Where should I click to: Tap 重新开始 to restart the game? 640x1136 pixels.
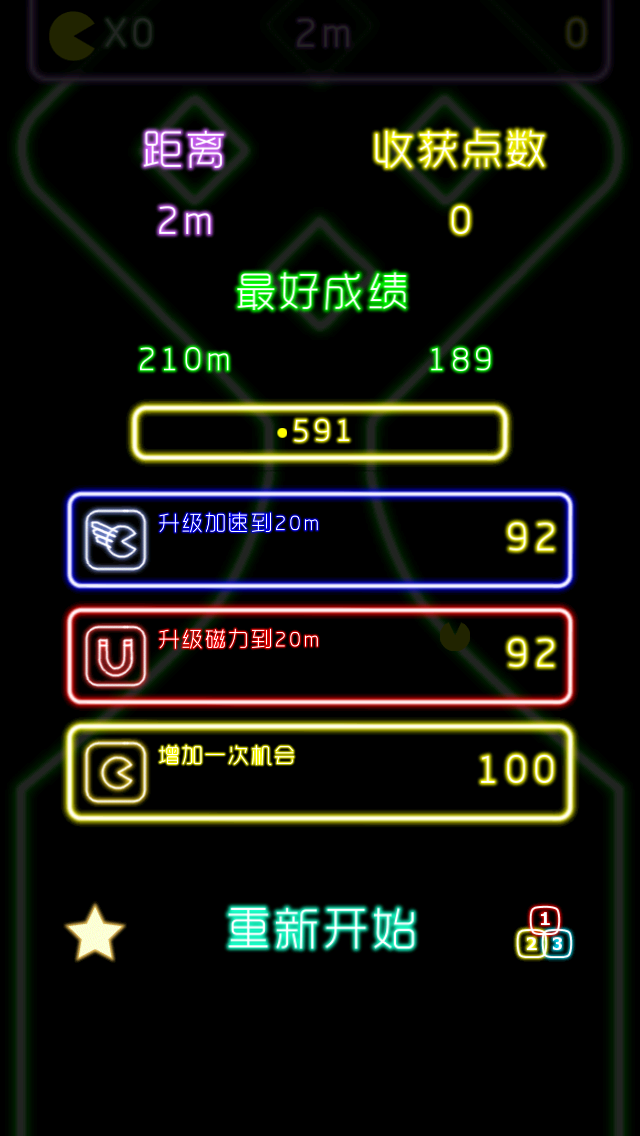[x=321, y=930]
